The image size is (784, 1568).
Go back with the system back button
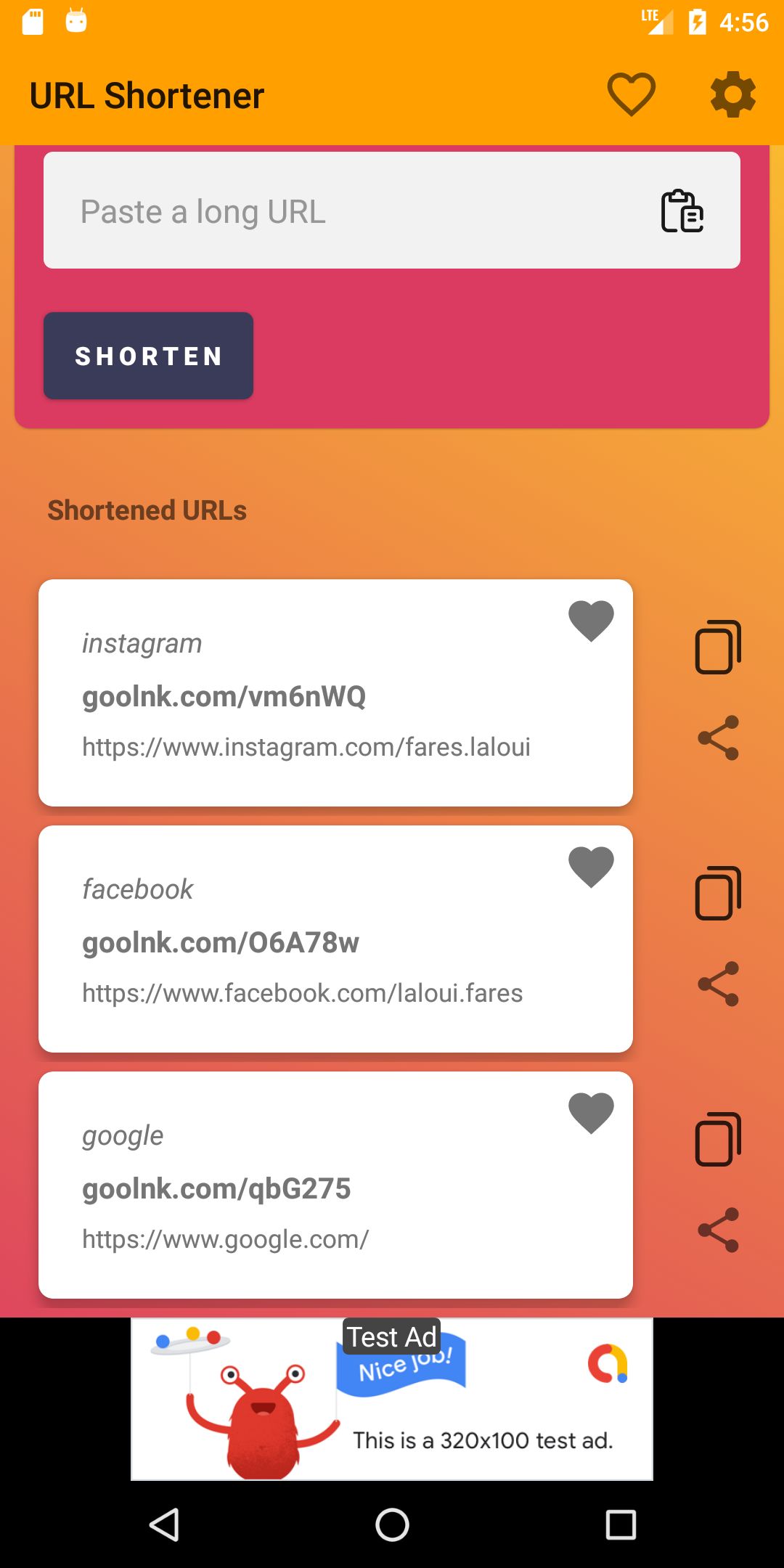(x=164, y=1524)
